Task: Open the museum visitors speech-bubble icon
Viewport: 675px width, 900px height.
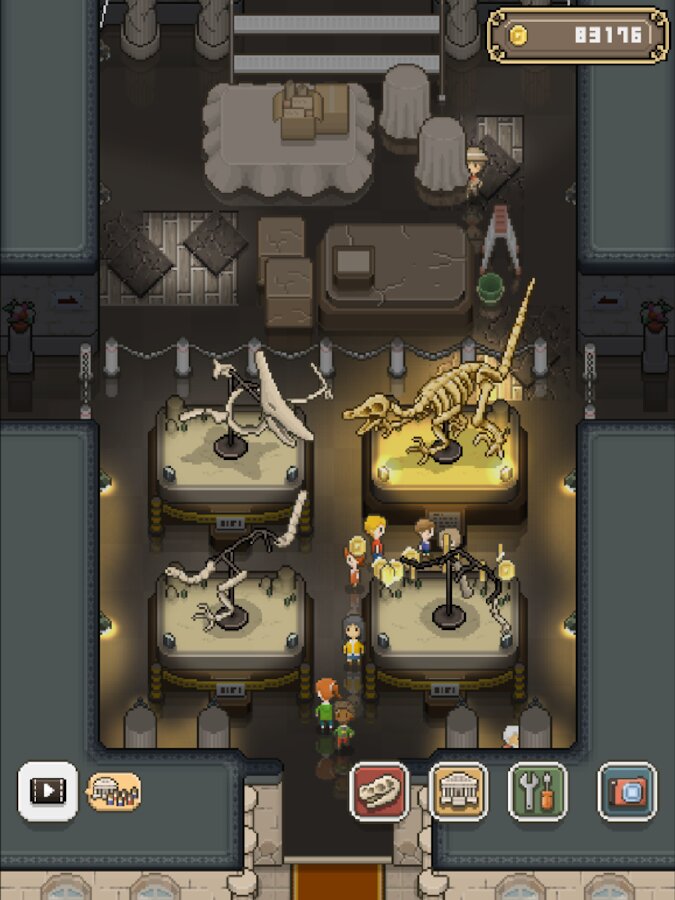Action: click(115, 792)
